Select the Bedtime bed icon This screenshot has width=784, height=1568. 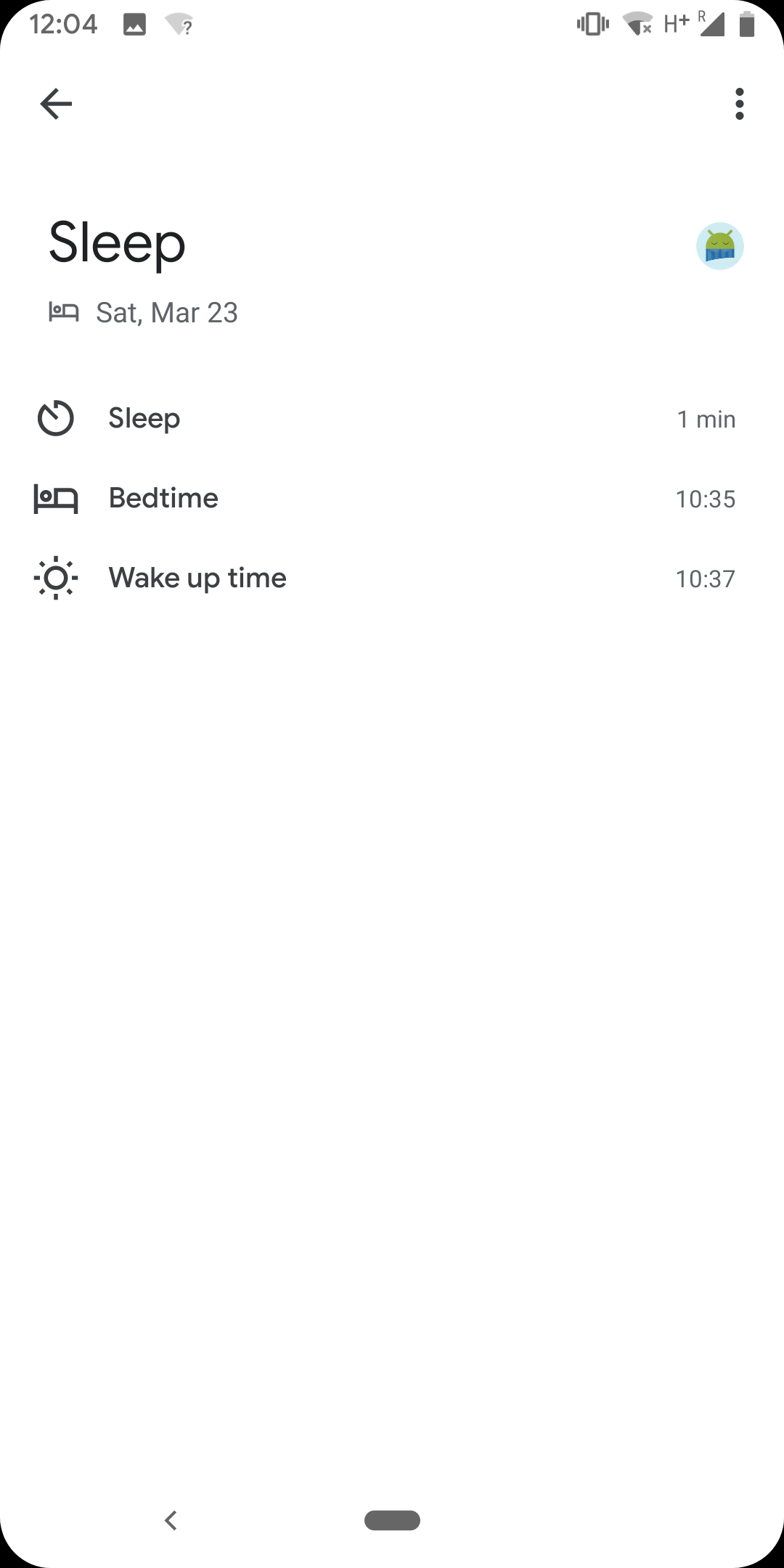(x=56, y=498)
